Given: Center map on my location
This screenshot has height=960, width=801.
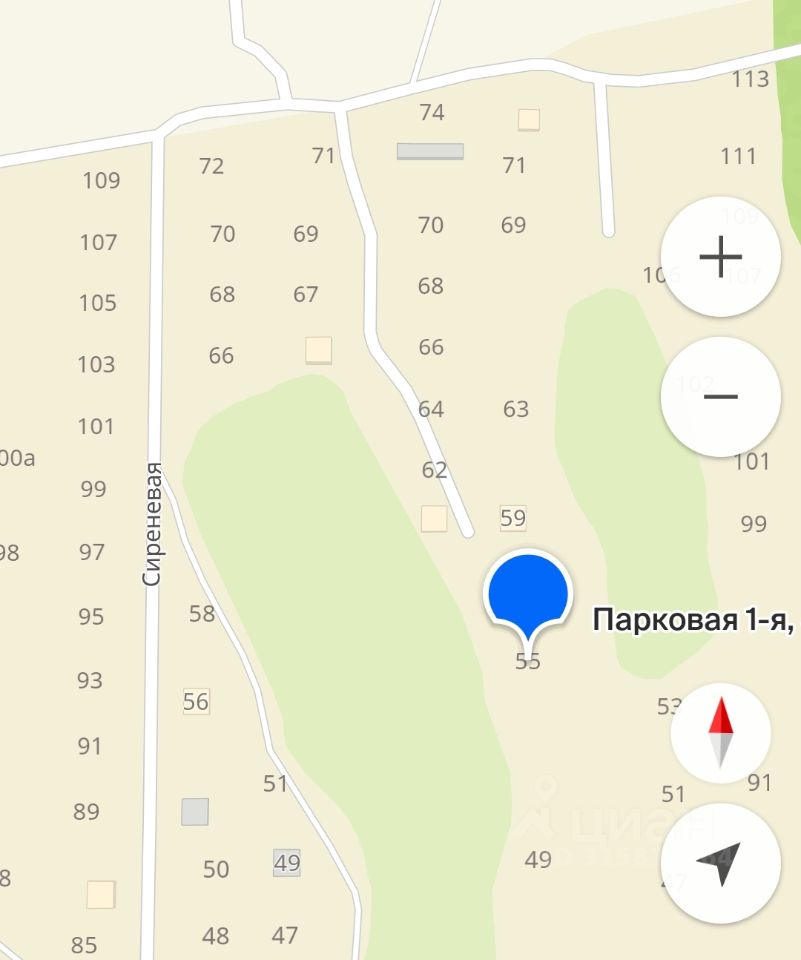Looking at the screenshot, I should (720, 862).
